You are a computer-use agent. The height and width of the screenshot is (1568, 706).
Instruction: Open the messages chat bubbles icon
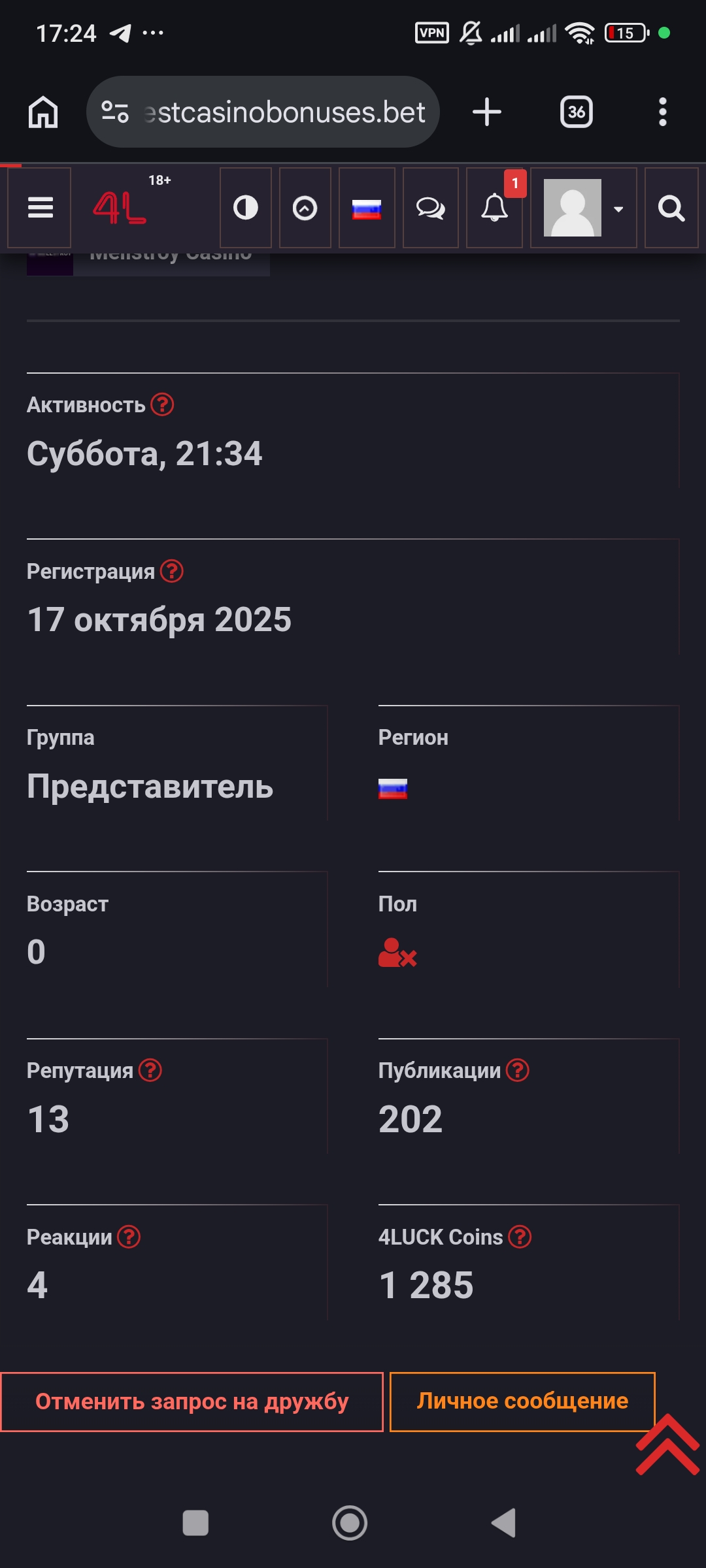(430, 208)
